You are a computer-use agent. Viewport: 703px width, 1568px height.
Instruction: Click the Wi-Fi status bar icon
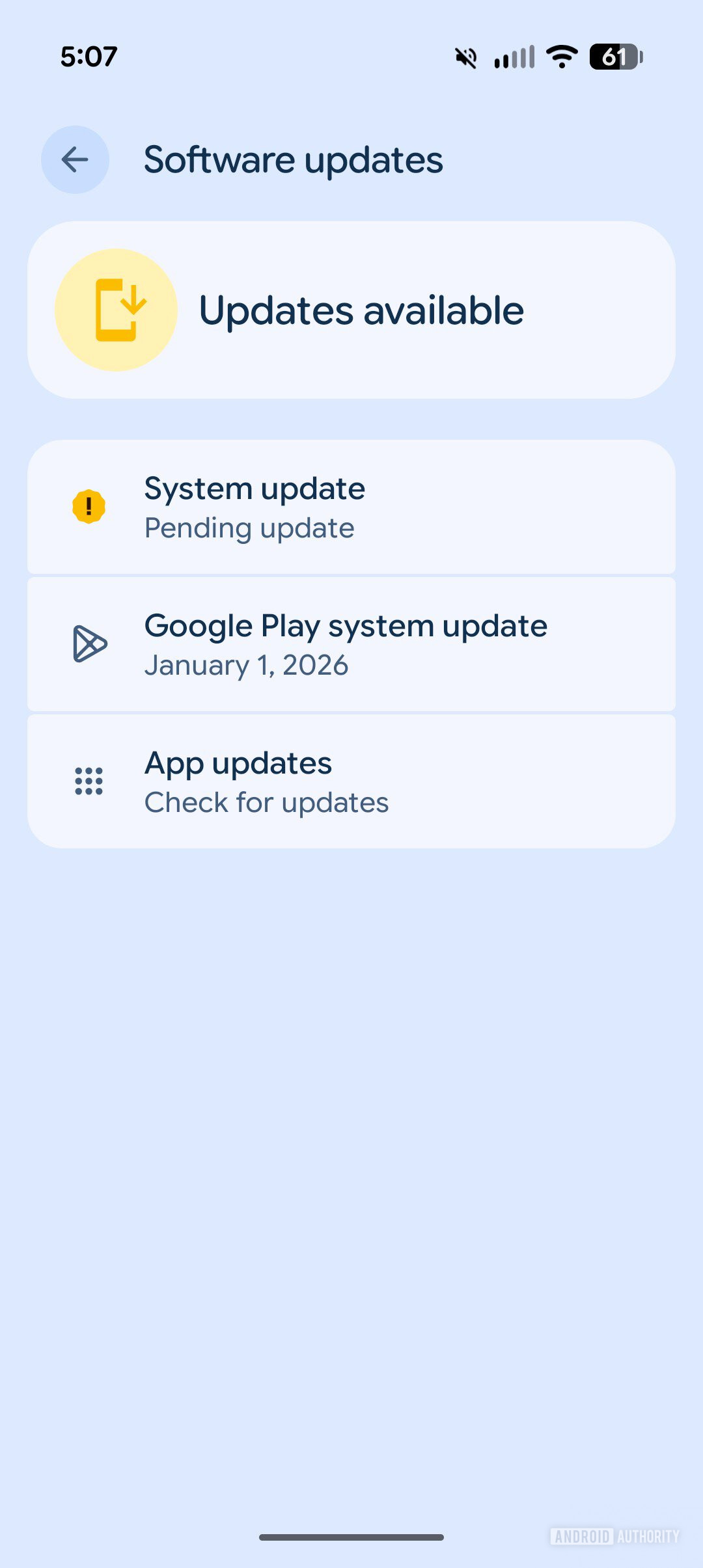[x=560, y=57]
